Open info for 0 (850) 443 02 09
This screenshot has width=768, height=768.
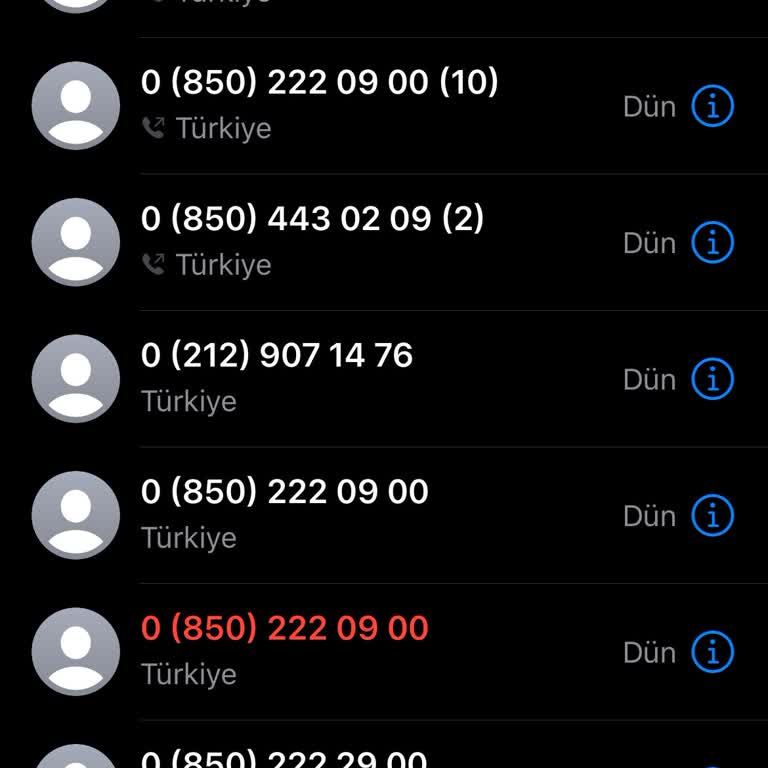click(713, 243)
